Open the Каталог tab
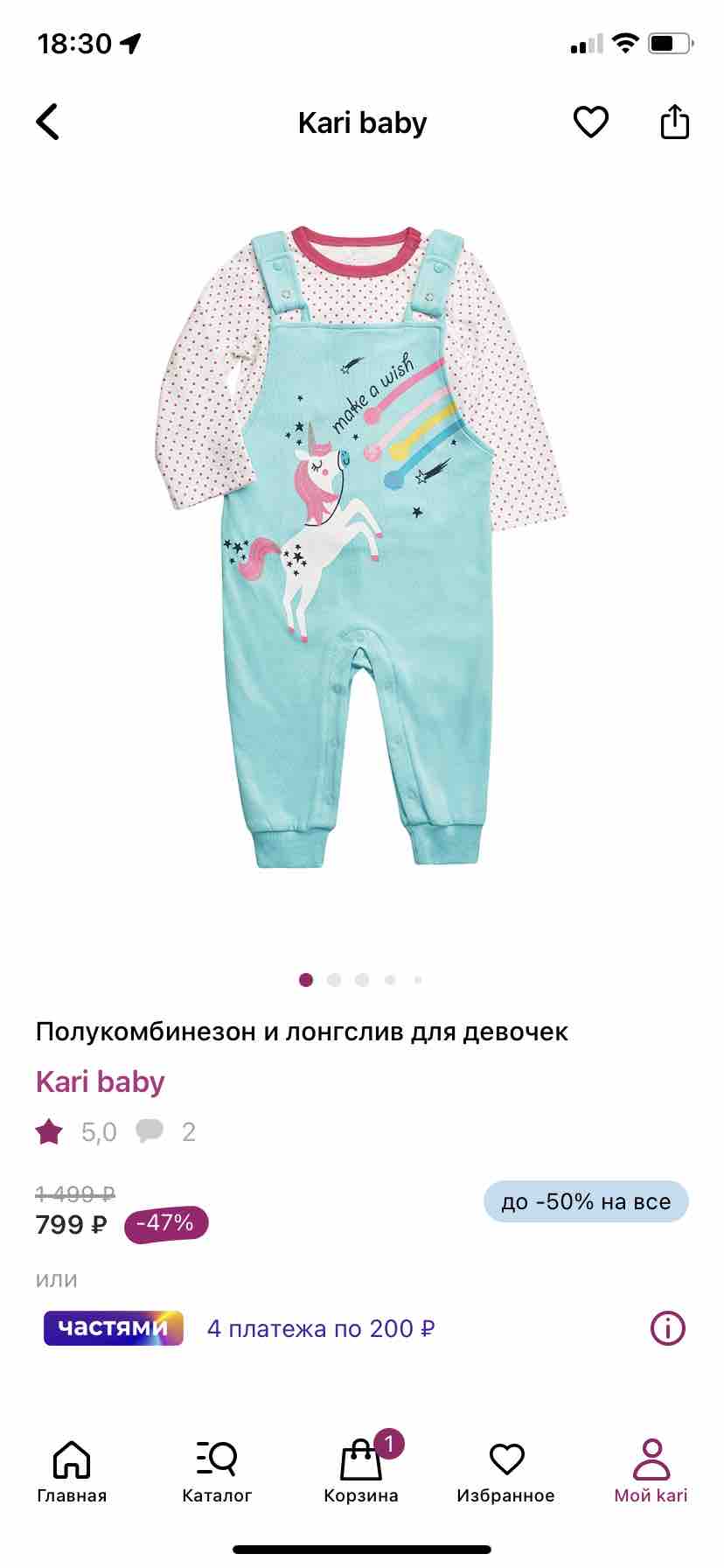Viewport: 724px width, 1568px height. coord(217,1470)
